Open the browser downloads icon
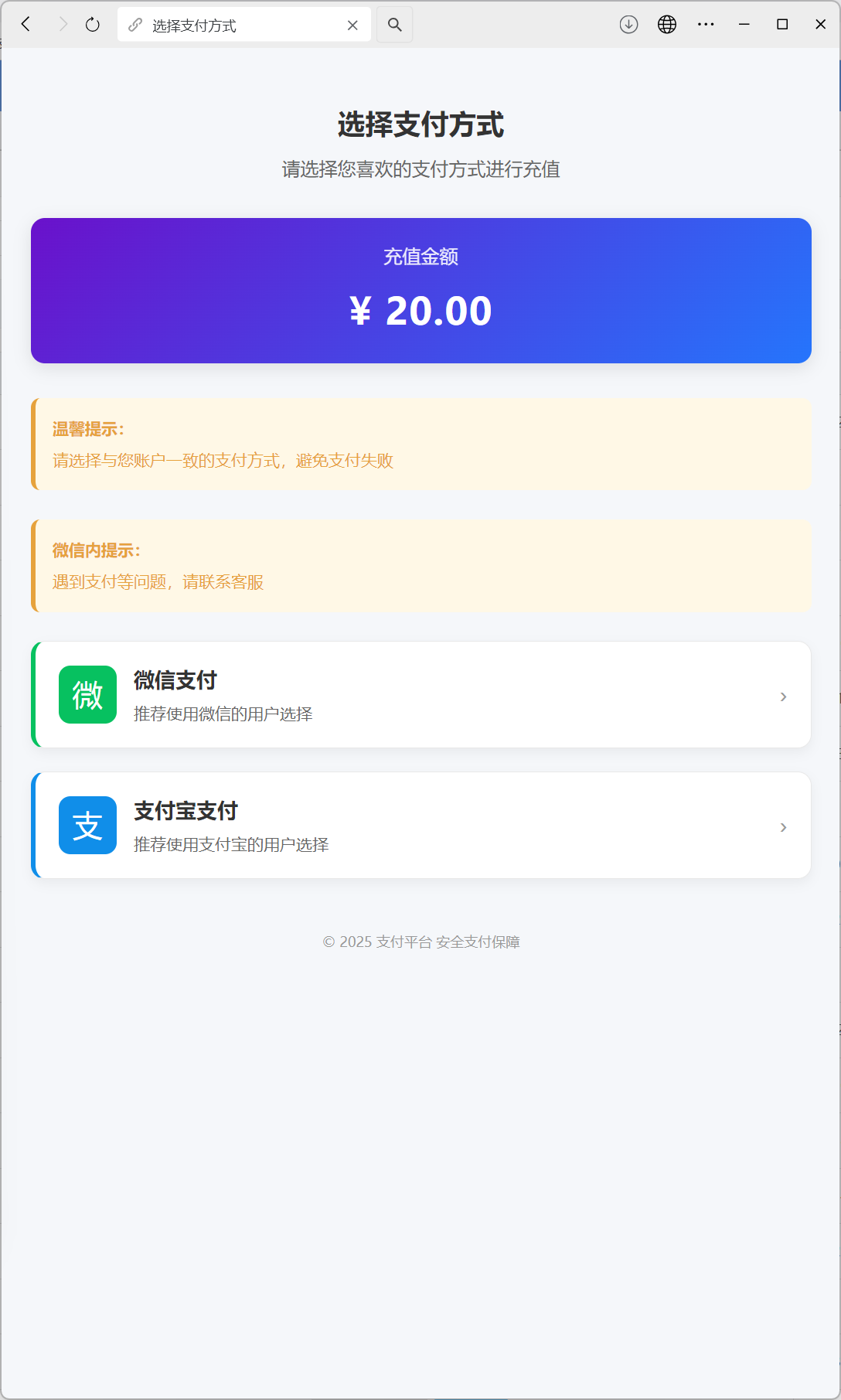Image resolution: width=841 pixels, height=1400 pixels. pyautogui.click(x=628, y=24)
